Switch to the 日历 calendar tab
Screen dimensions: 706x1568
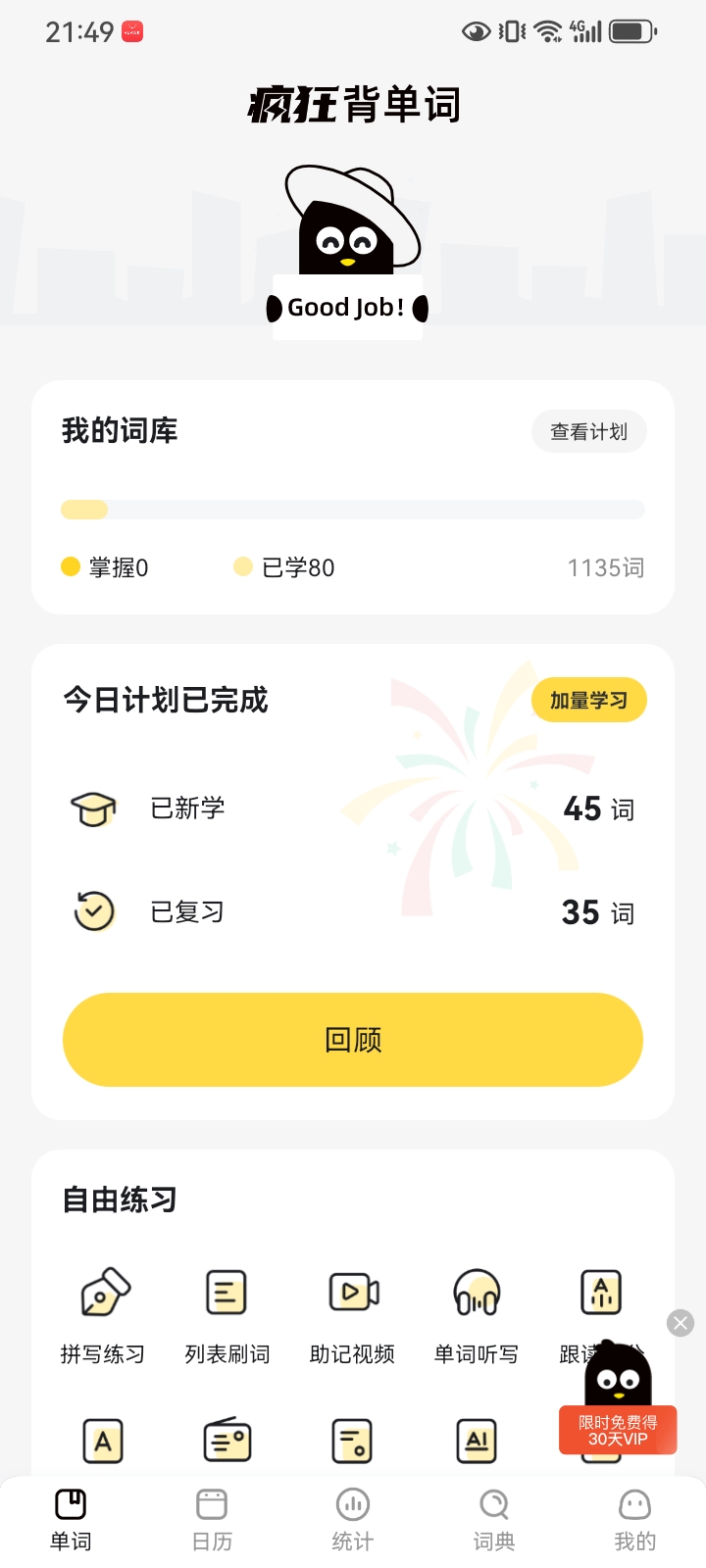(212, 1519)
